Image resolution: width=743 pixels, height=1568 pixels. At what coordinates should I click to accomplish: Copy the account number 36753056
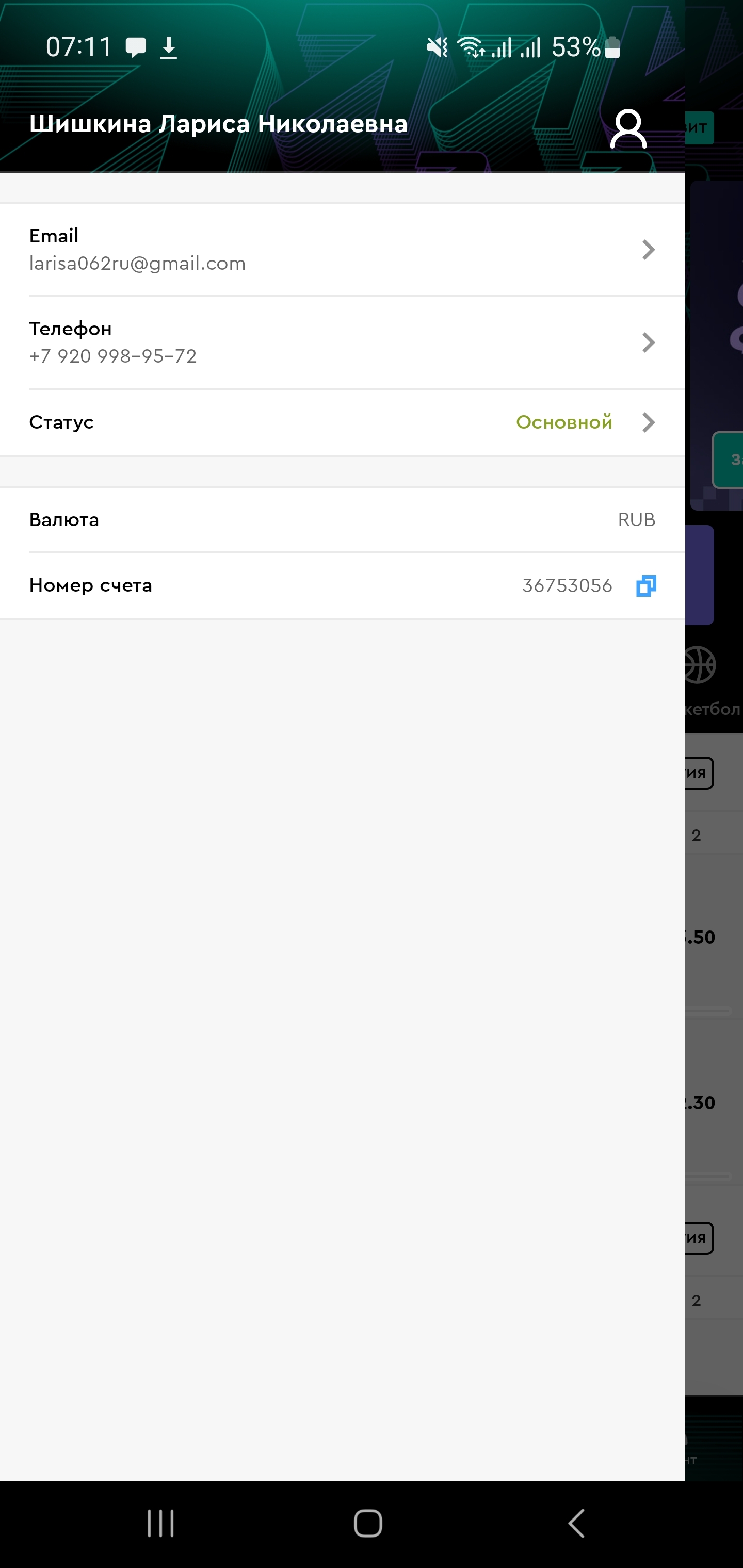645,585
